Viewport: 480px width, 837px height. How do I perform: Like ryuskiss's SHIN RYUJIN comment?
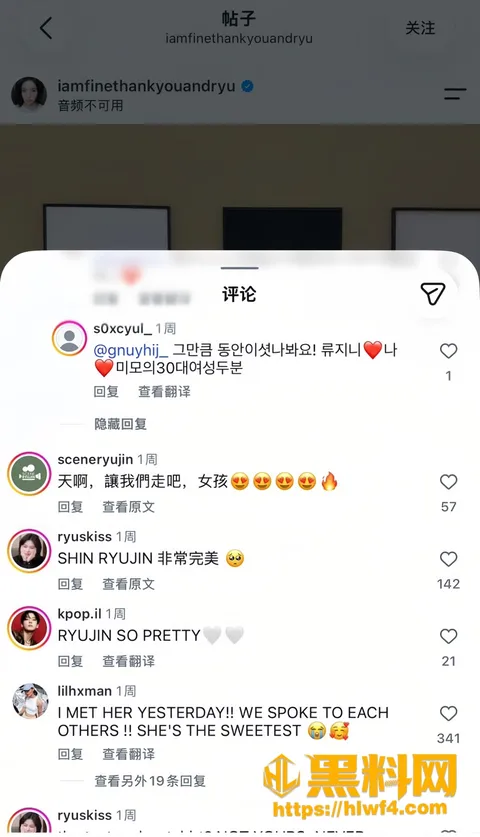click(x=448, y=559)
